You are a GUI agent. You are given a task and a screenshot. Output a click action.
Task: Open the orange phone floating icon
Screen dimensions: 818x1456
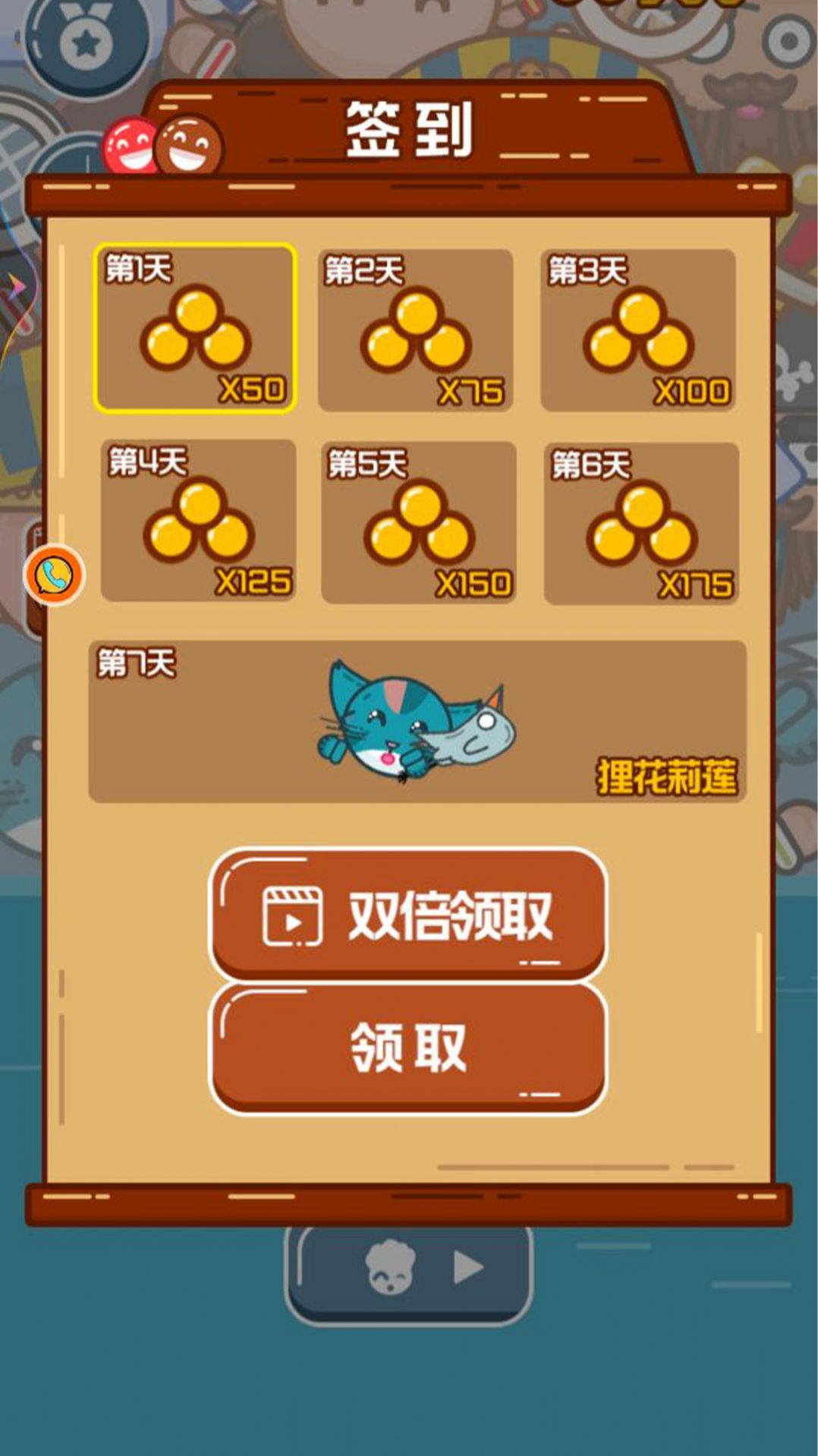54,575
